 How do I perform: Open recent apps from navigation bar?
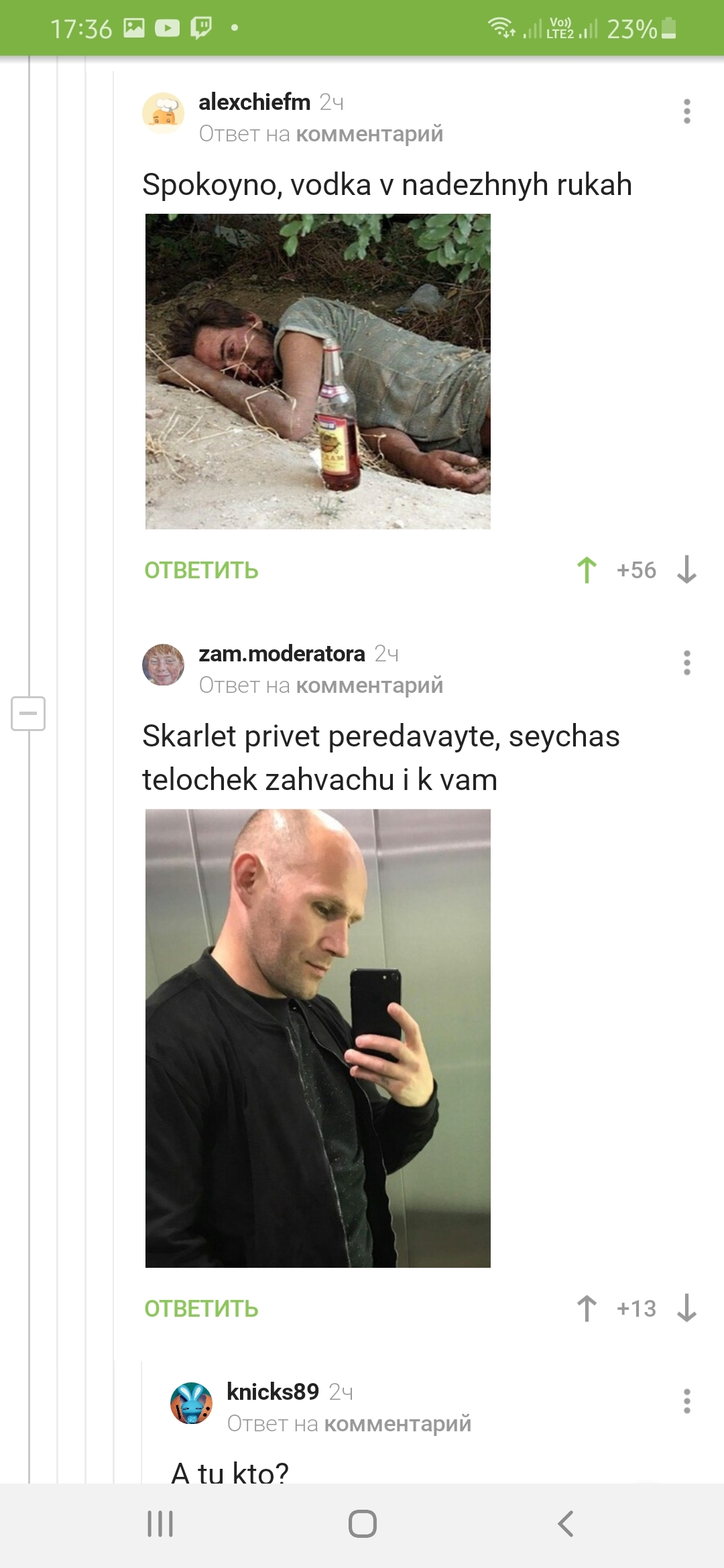(x=160, y=1524)
